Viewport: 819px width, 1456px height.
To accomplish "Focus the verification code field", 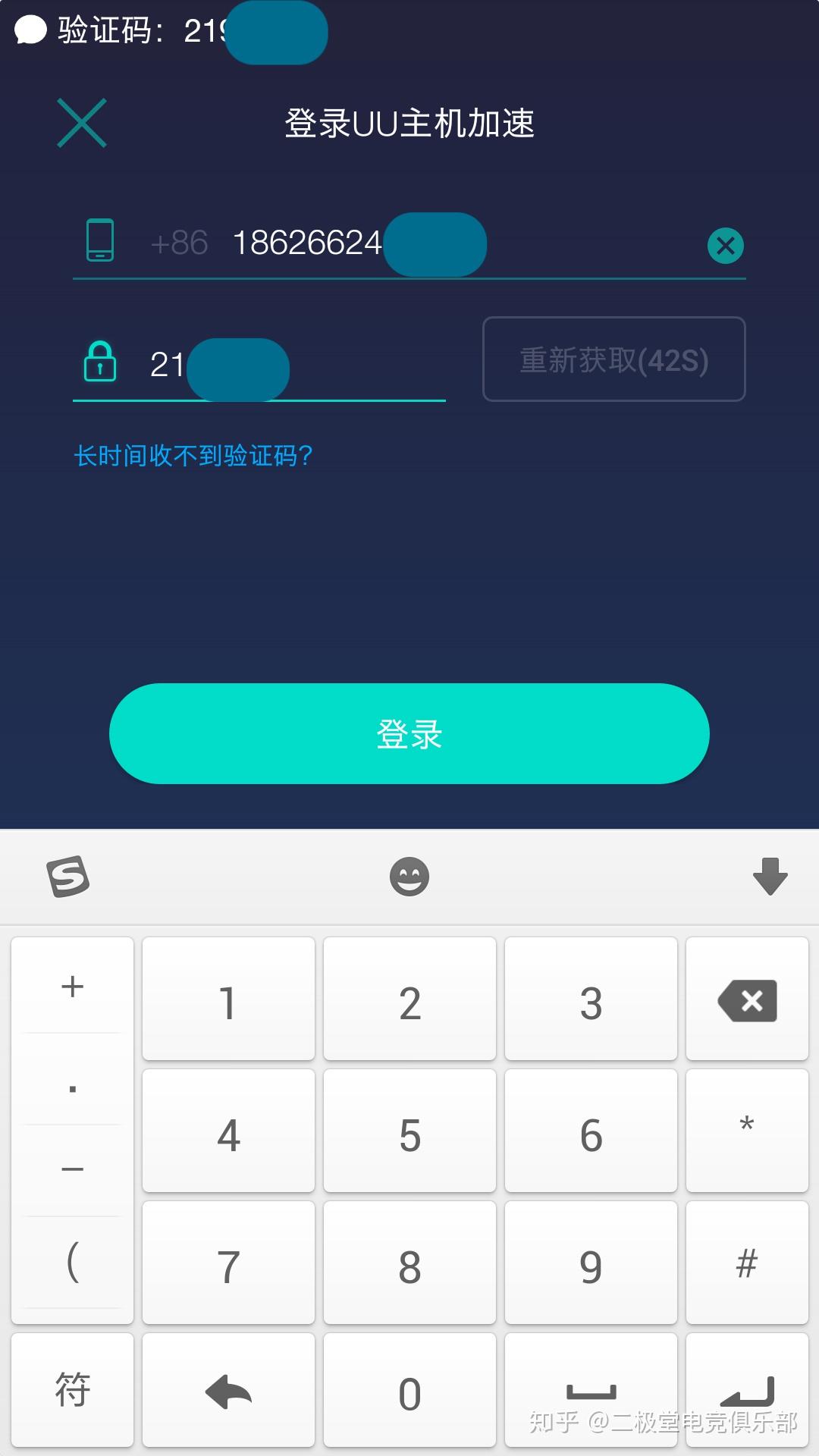I will click(303, 366).
